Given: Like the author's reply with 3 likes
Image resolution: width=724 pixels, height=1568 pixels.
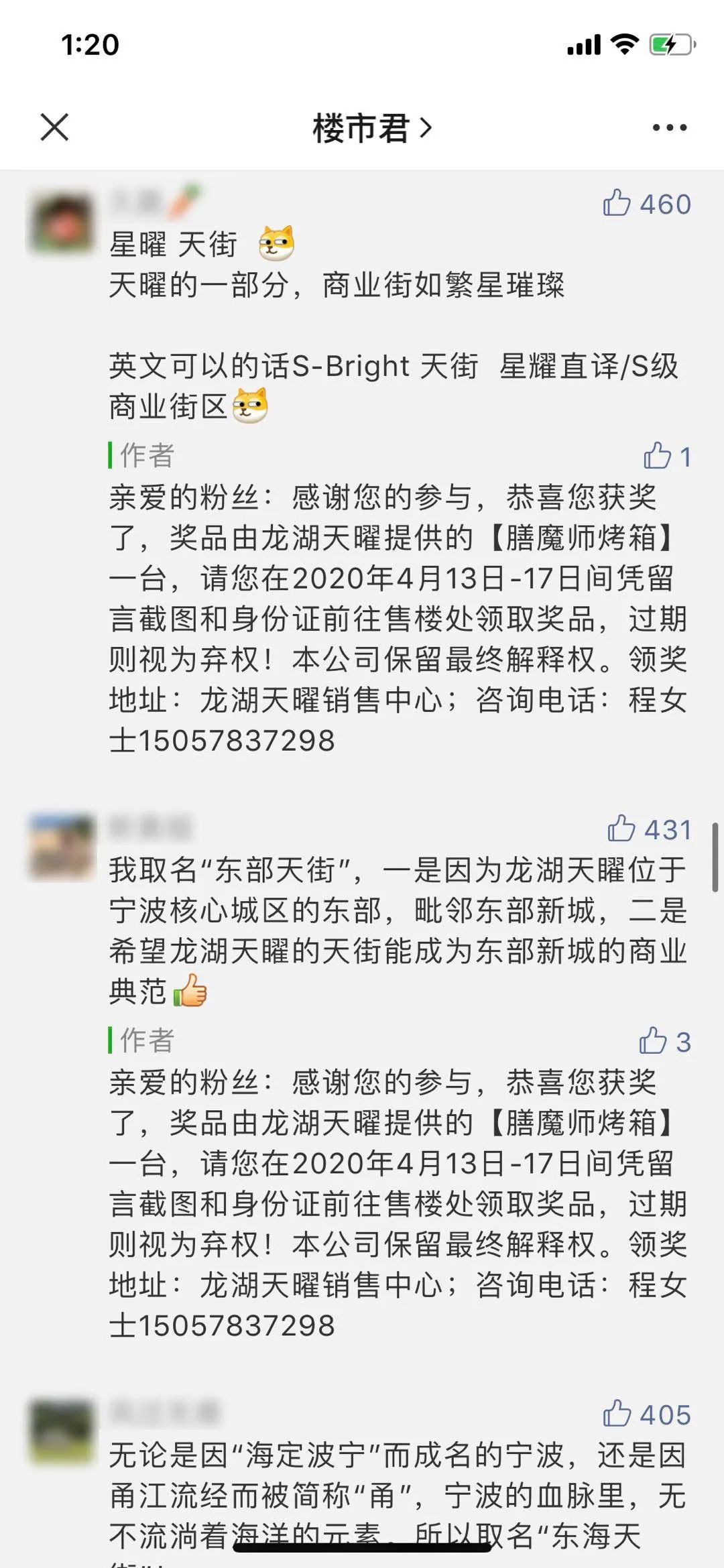Looking at the screenshot, I should click(x=653, y=1042).
